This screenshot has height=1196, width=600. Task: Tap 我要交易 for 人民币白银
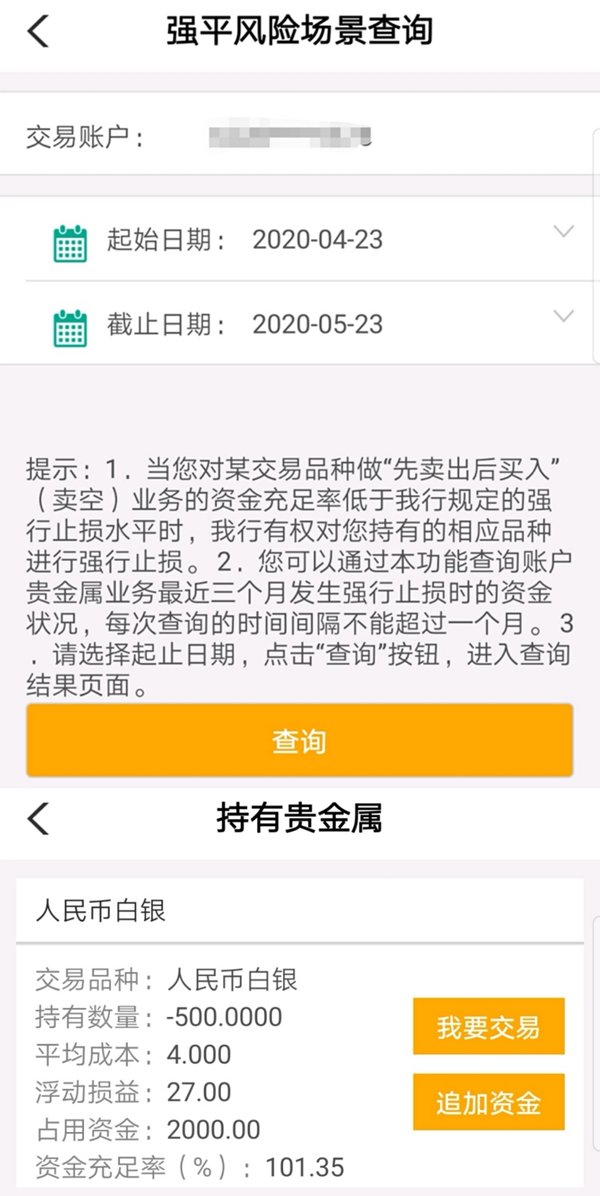point(489,1027)
